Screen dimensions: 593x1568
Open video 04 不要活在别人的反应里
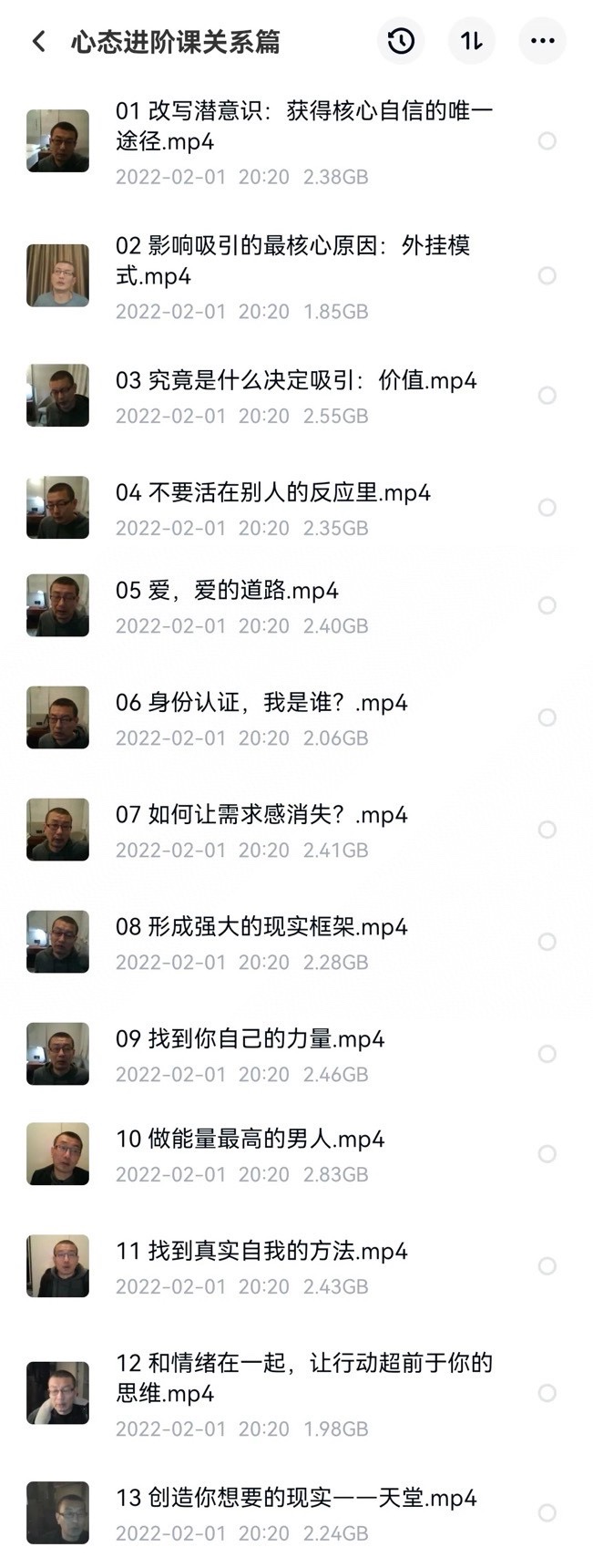[x=272, y=493]
